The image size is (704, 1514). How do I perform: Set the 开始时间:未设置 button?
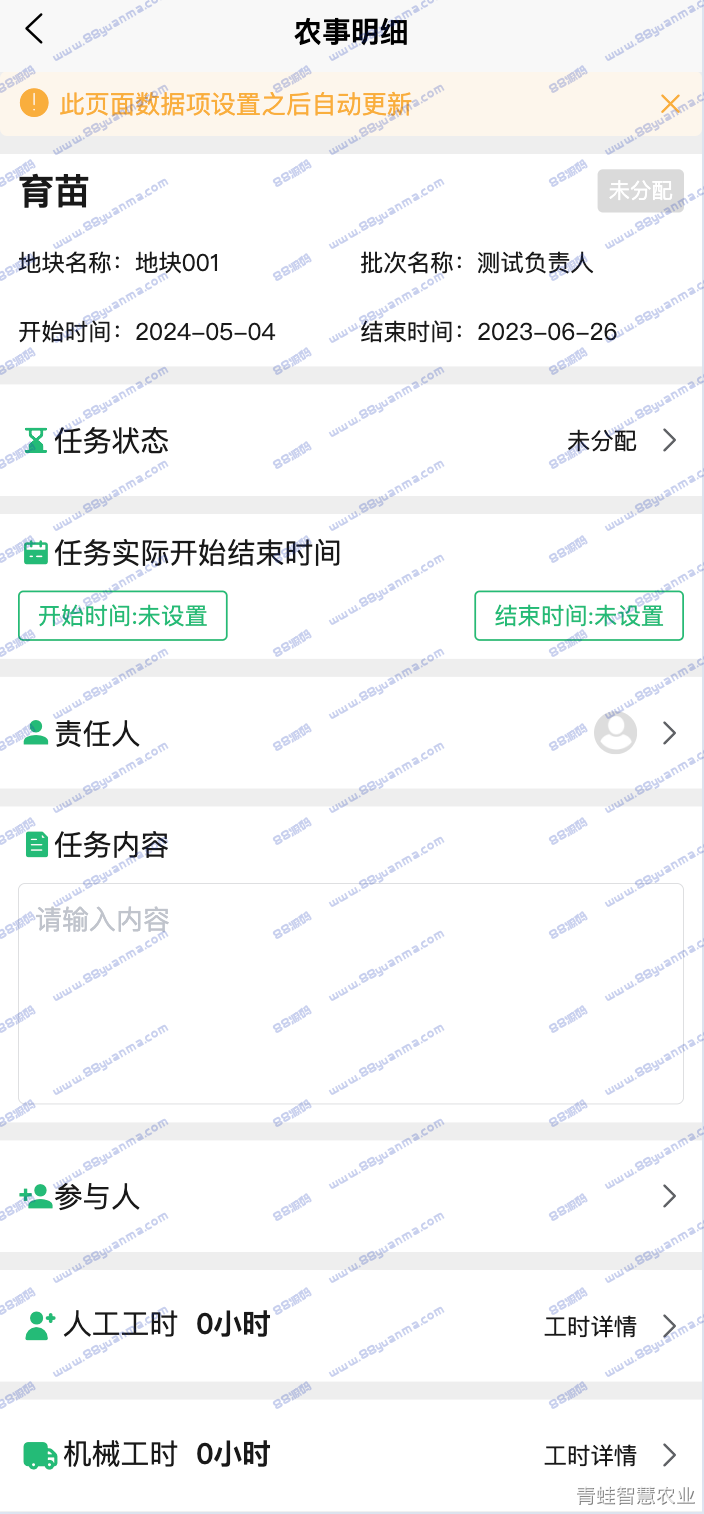click(x=123, y=616)
